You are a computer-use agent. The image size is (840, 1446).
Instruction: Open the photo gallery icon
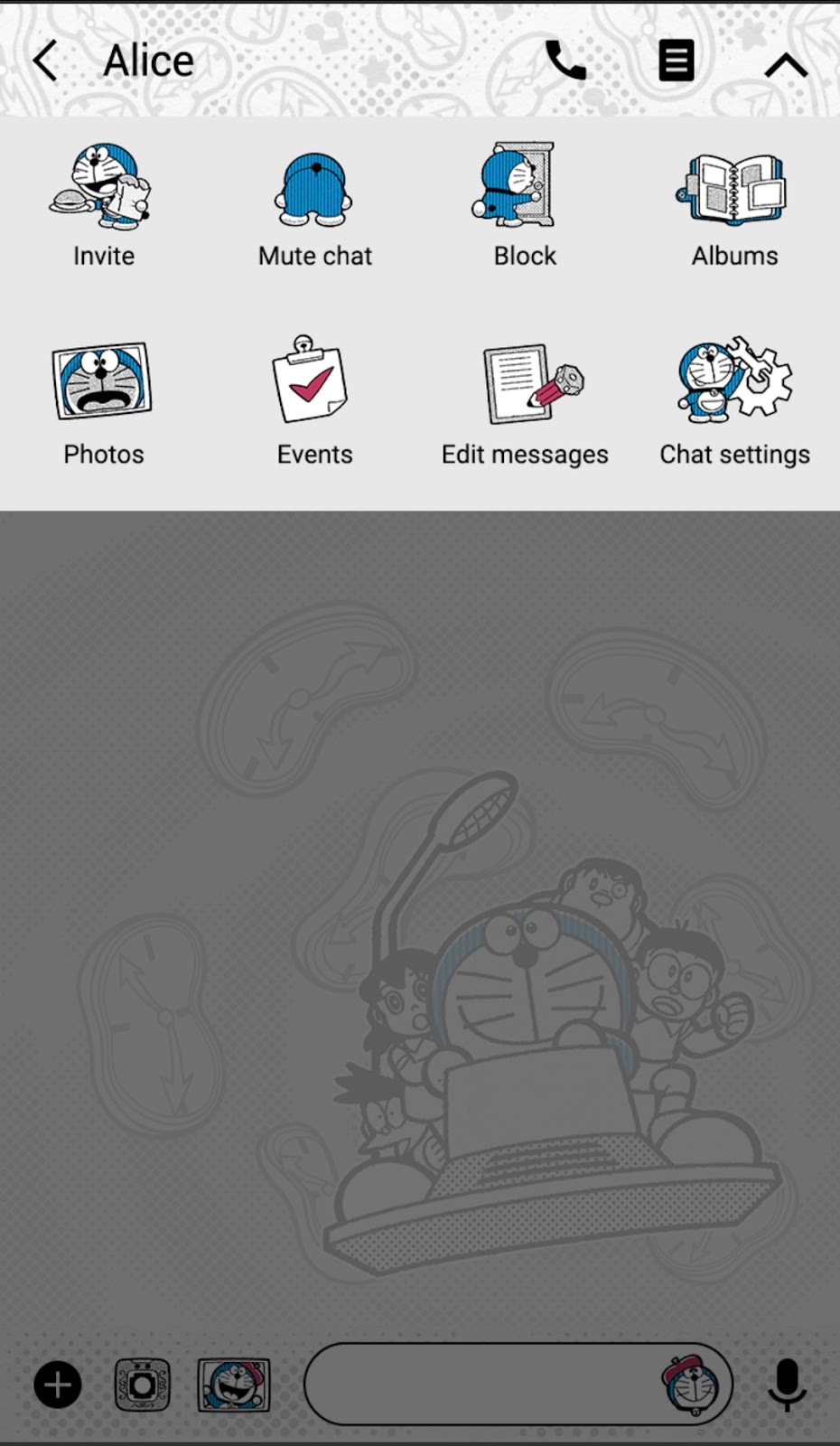234,1385
